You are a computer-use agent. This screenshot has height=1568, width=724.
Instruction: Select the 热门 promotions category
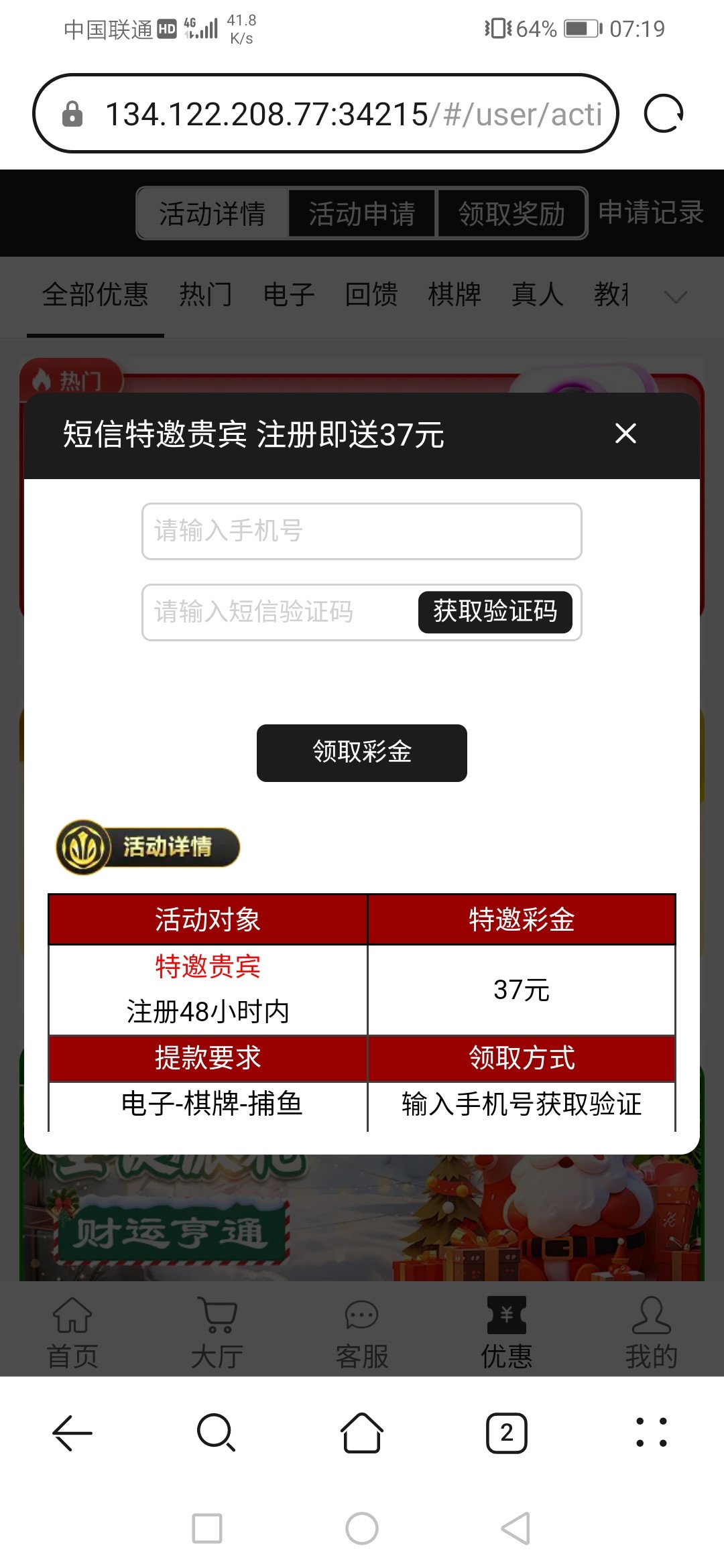click(x=205, y=295)
